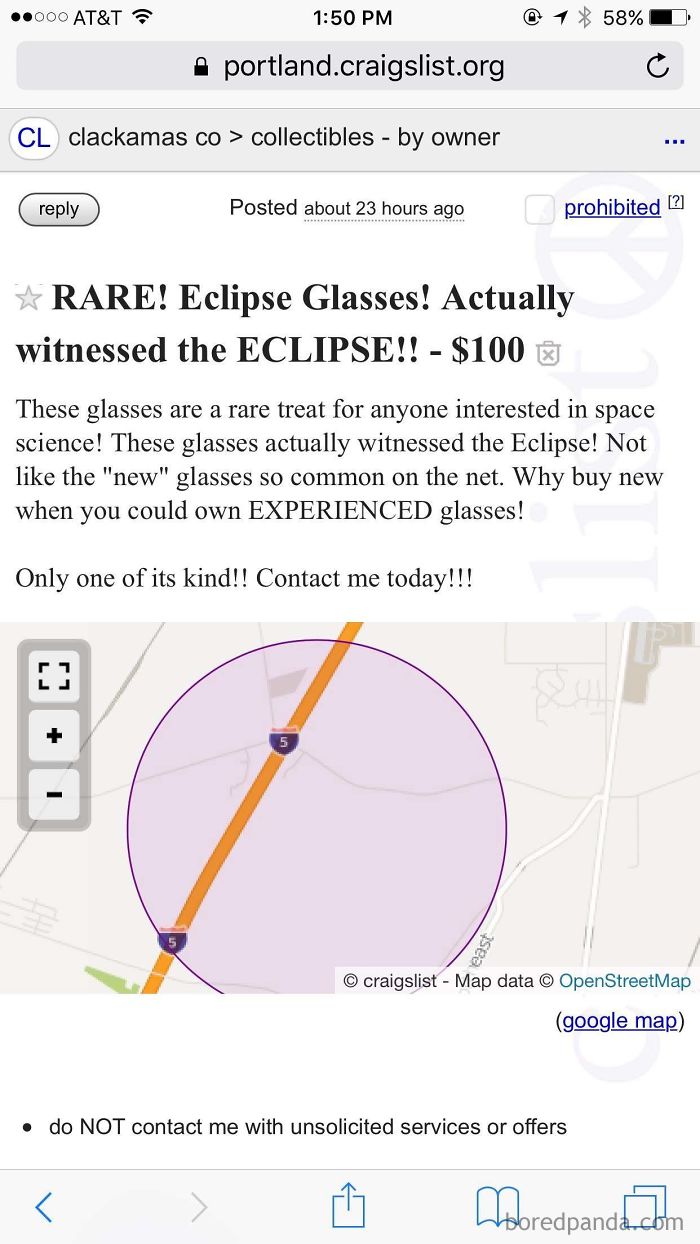Star this posting as favorite
Viewport: 700px width, 1244px height.
pyautogui.click(x=30, y=298)
